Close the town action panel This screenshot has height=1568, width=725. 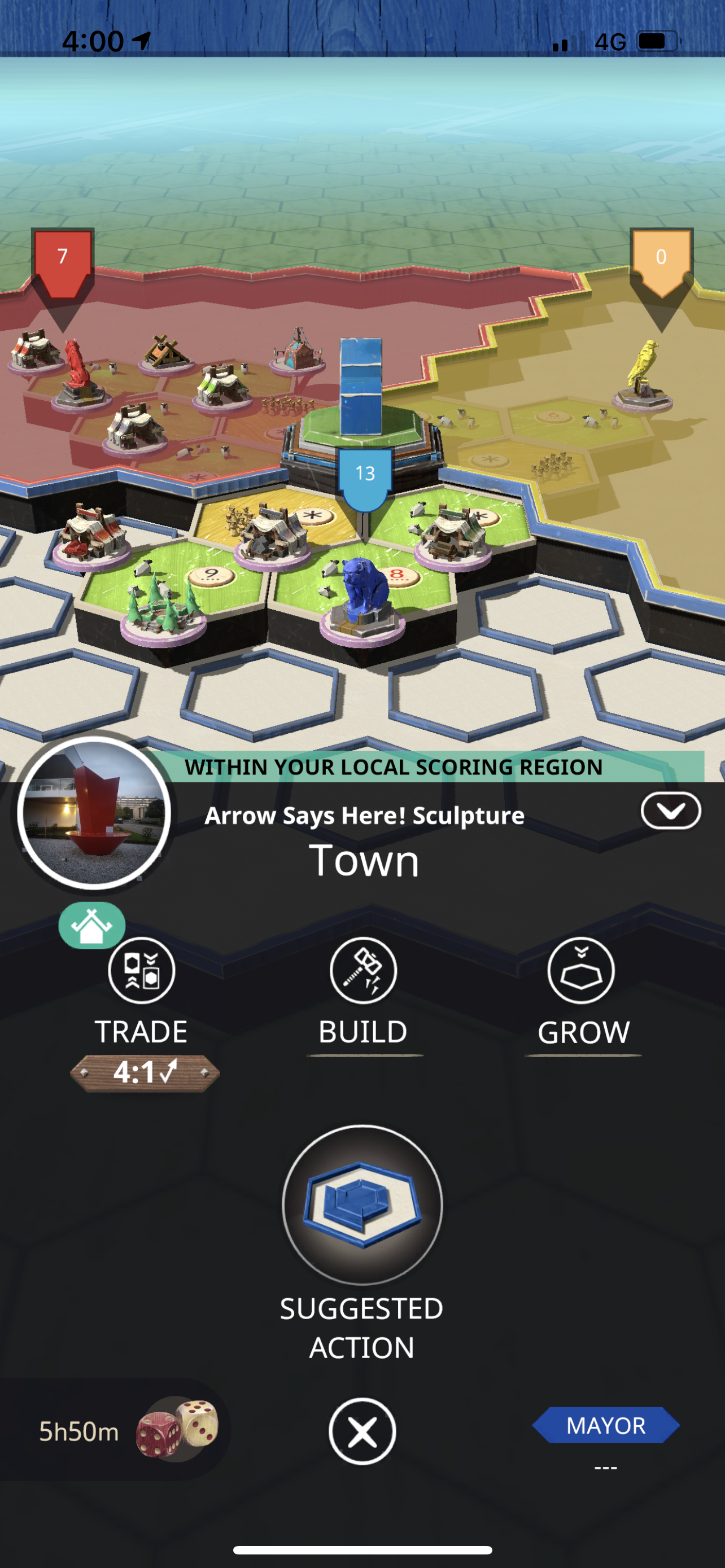click(x=362, y=1431)
